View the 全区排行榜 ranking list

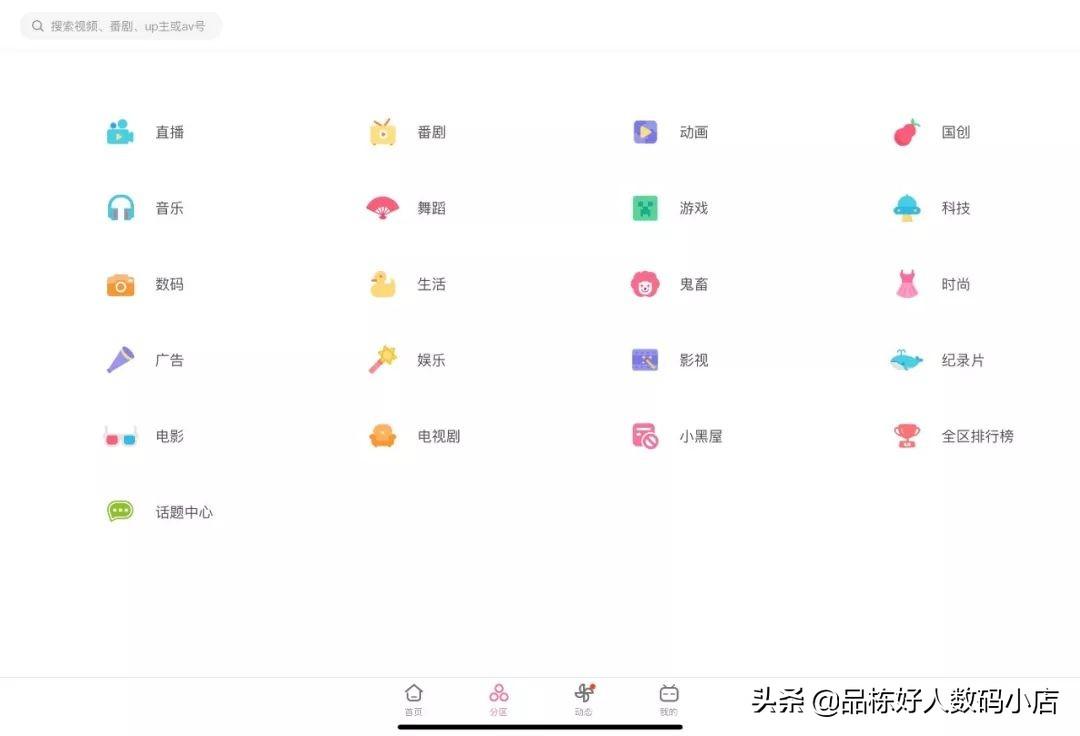(x=954, y=436)
